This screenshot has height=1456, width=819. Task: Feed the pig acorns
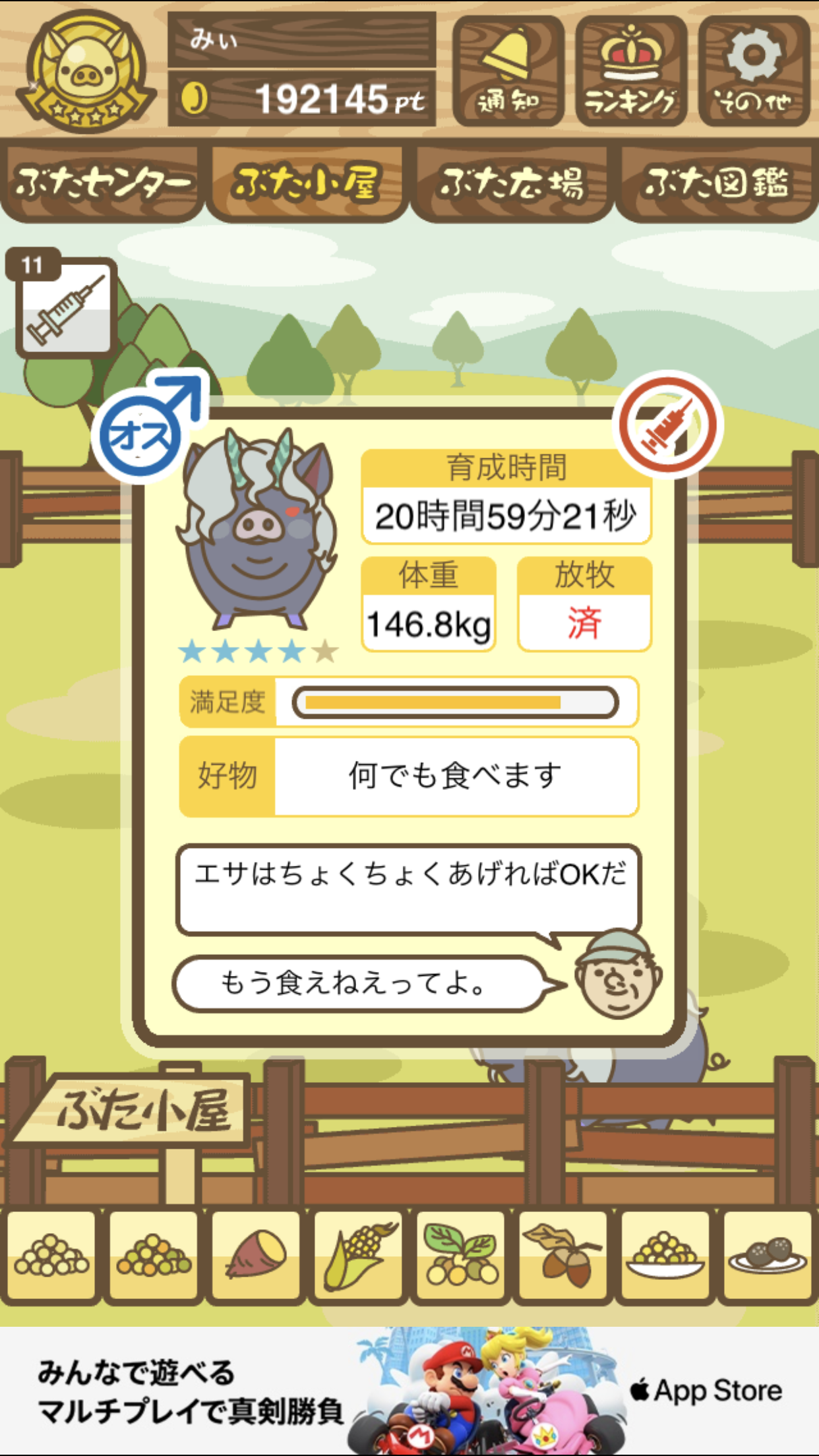[563, 1256]
